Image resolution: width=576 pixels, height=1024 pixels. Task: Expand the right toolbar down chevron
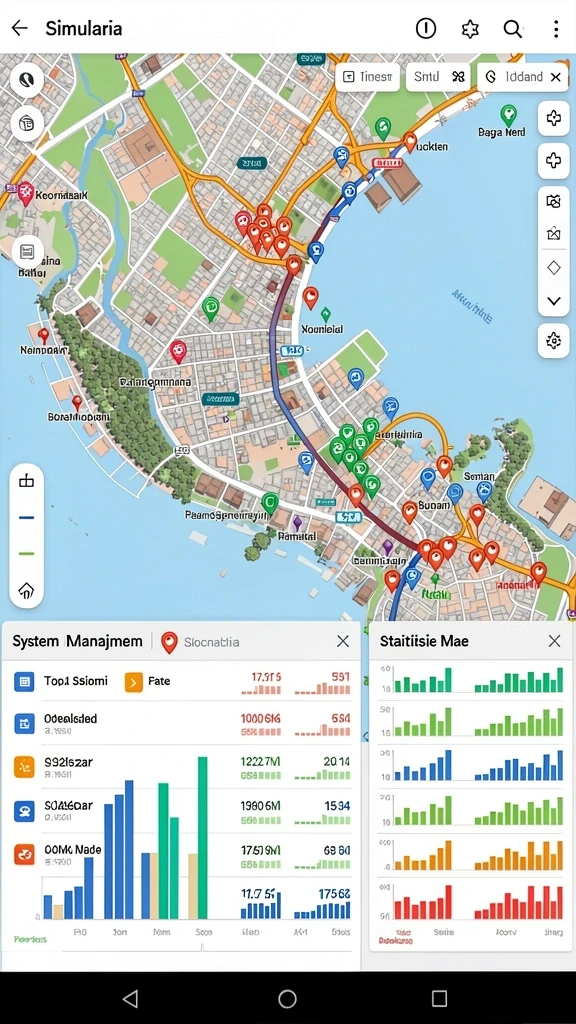554,301
